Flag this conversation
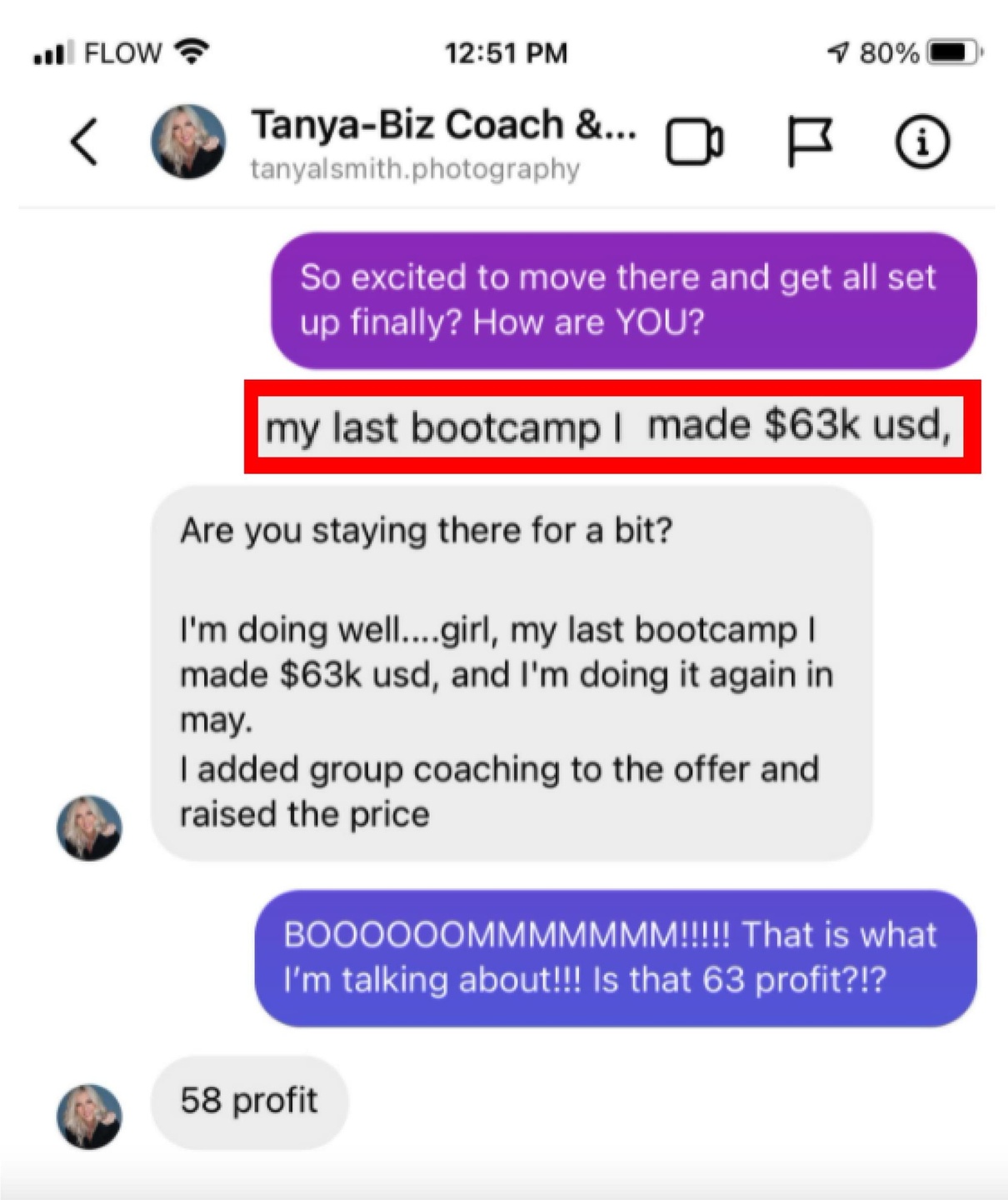 (808, 142)
